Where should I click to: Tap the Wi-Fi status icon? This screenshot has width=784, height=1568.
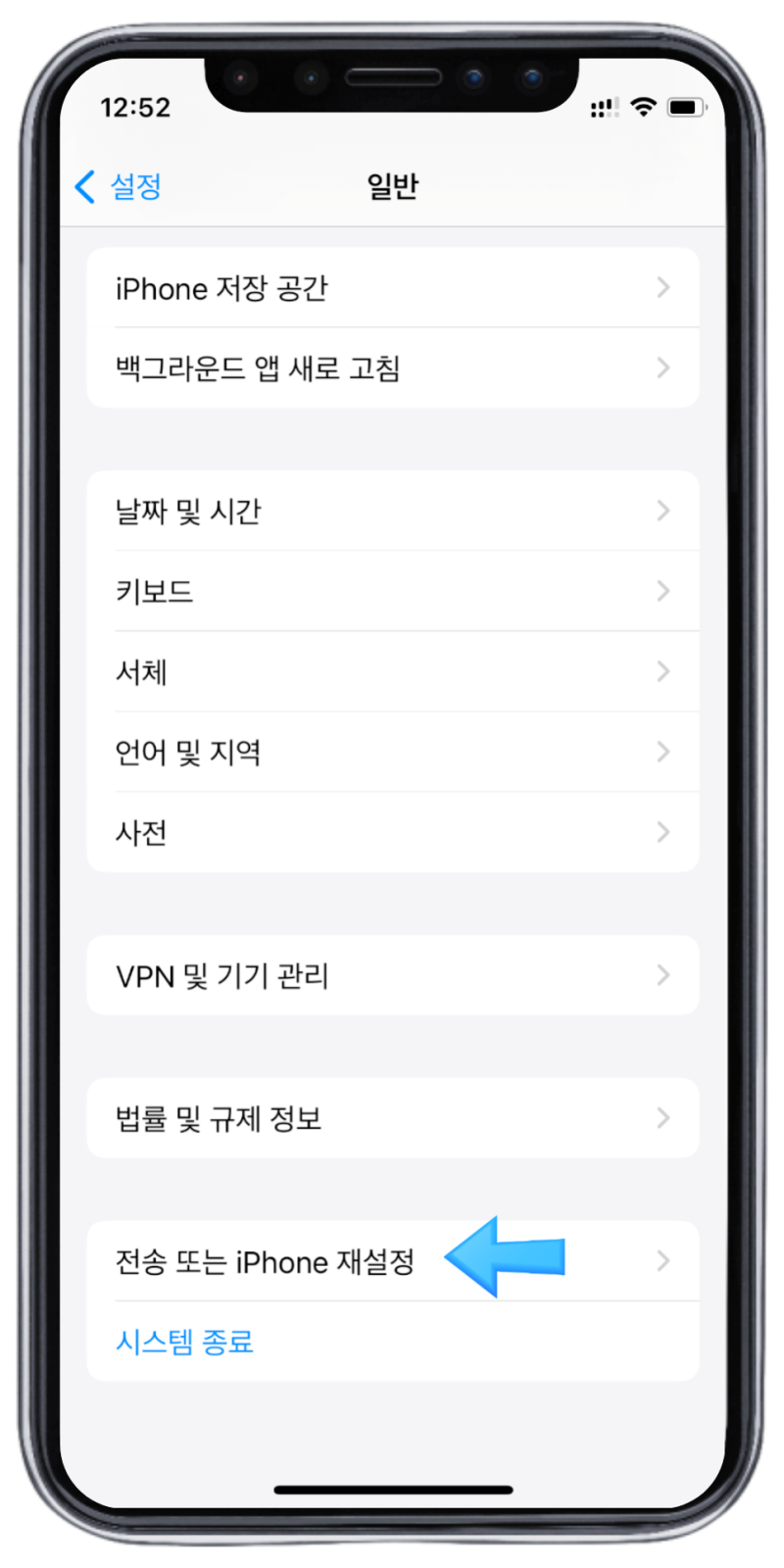click(644, 107)
